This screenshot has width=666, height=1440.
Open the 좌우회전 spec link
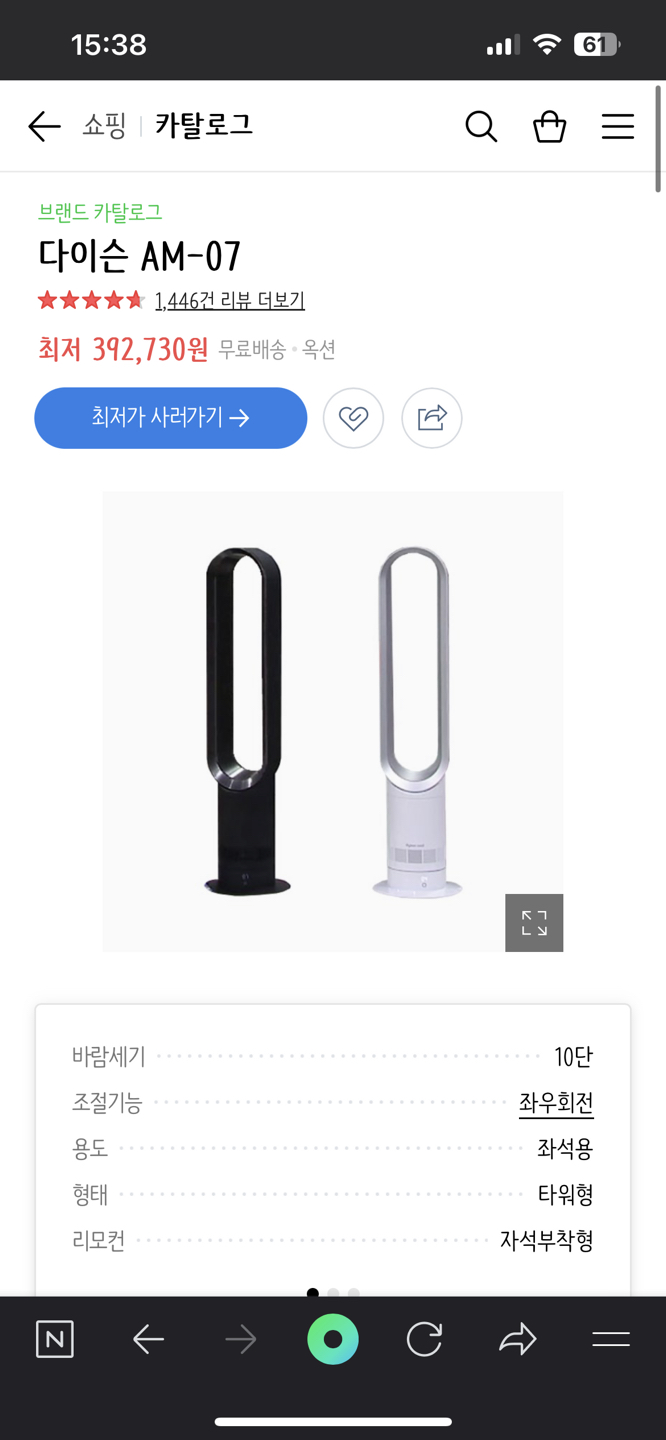click(556, 1103)
